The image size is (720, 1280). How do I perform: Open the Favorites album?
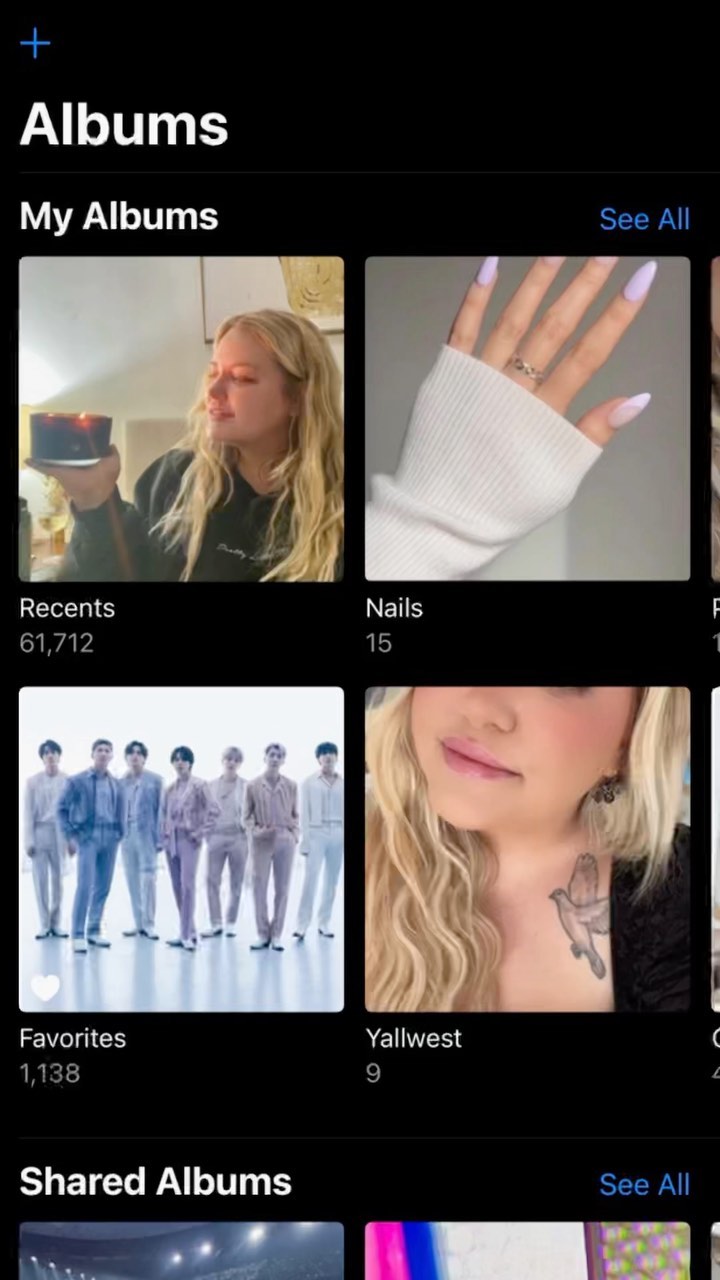point(181,849)
